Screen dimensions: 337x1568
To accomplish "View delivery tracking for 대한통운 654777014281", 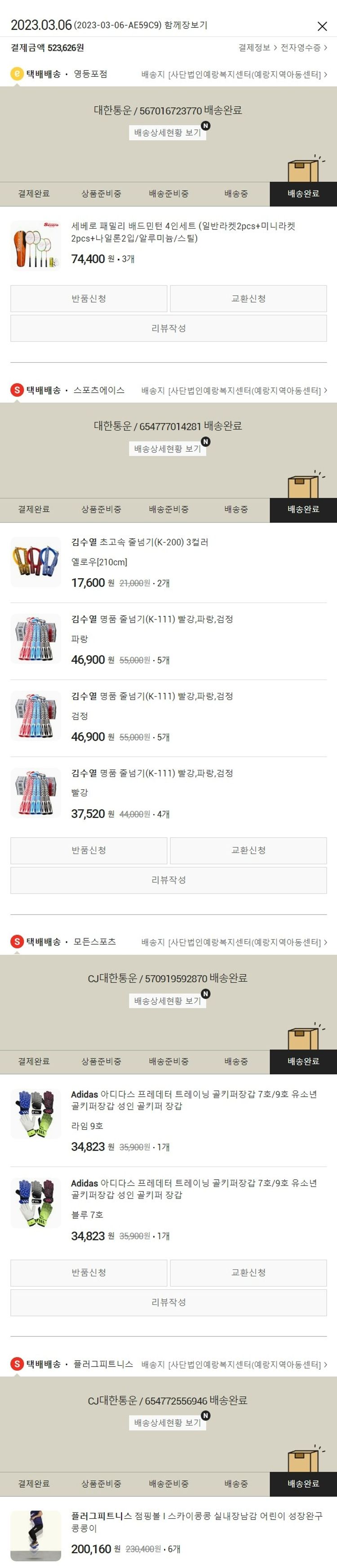I will point(167,448).
